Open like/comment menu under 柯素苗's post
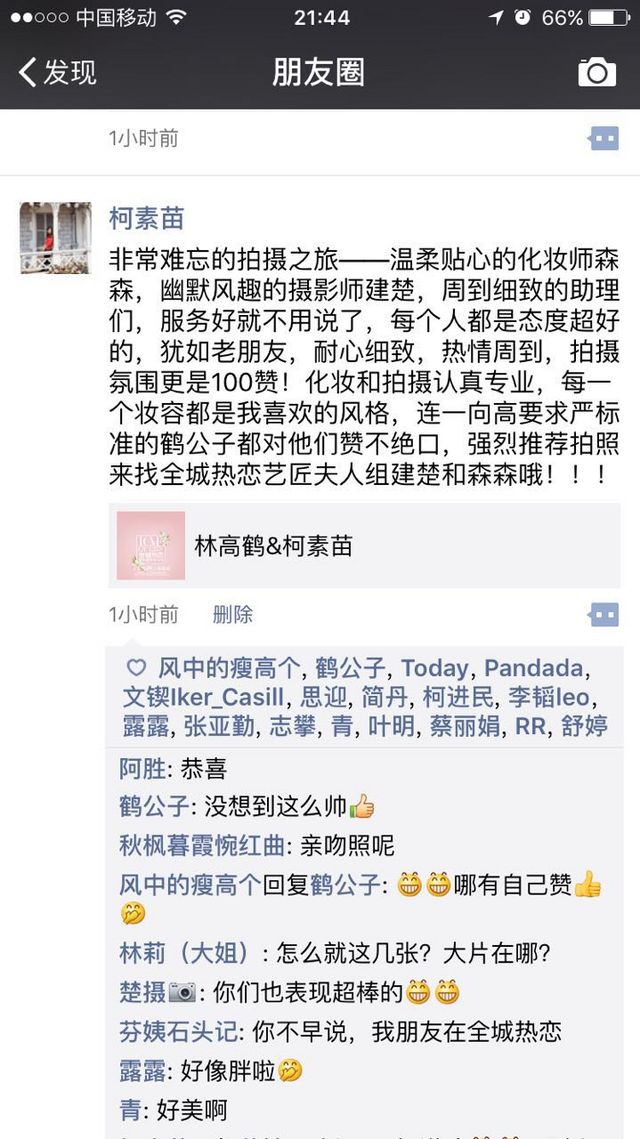Viewport: 640px width, 1139px height. (x=604, y=615)
